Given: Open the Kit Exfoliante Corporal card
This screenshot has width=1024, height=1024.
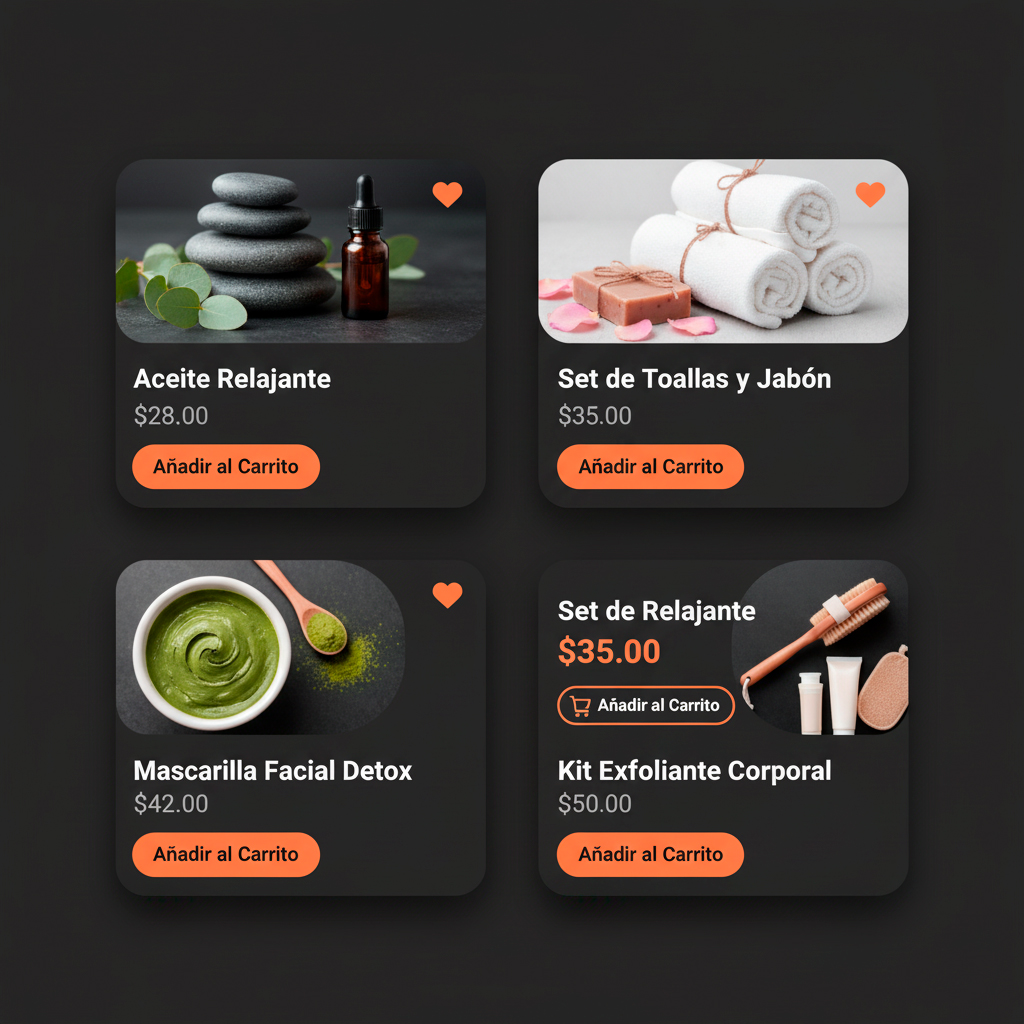Looking at the screenshot, I should point(694,771).
